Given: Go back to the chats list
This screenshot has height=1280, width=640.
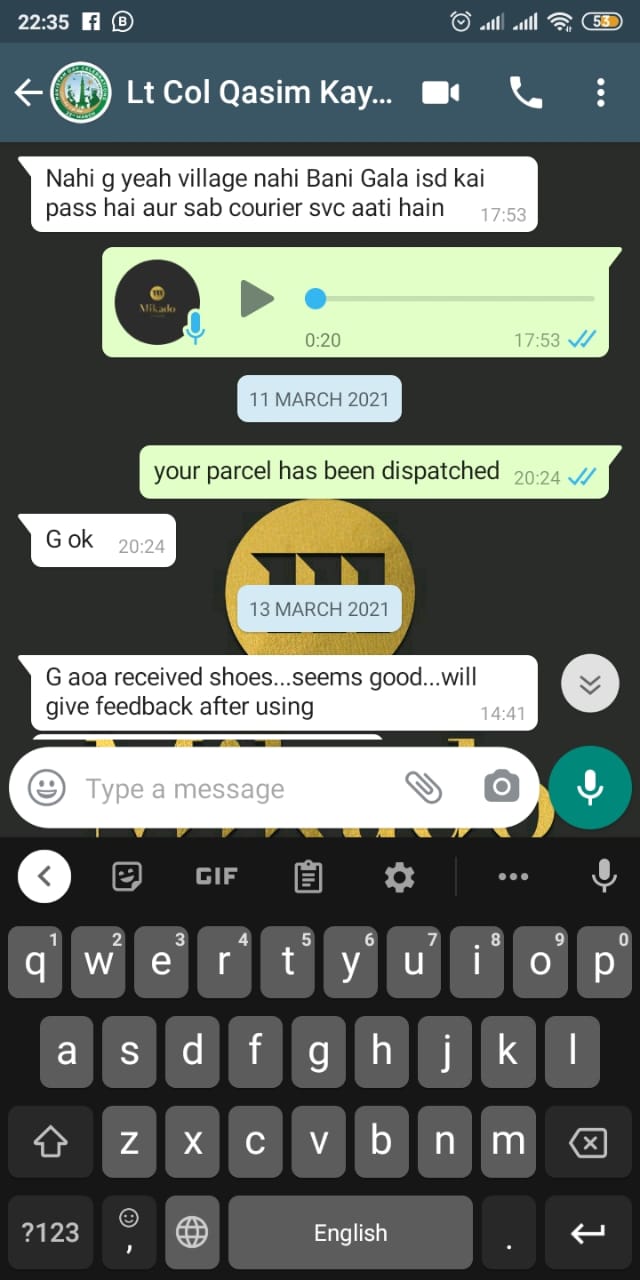Looking at the screenshot, I should (28, 93).
